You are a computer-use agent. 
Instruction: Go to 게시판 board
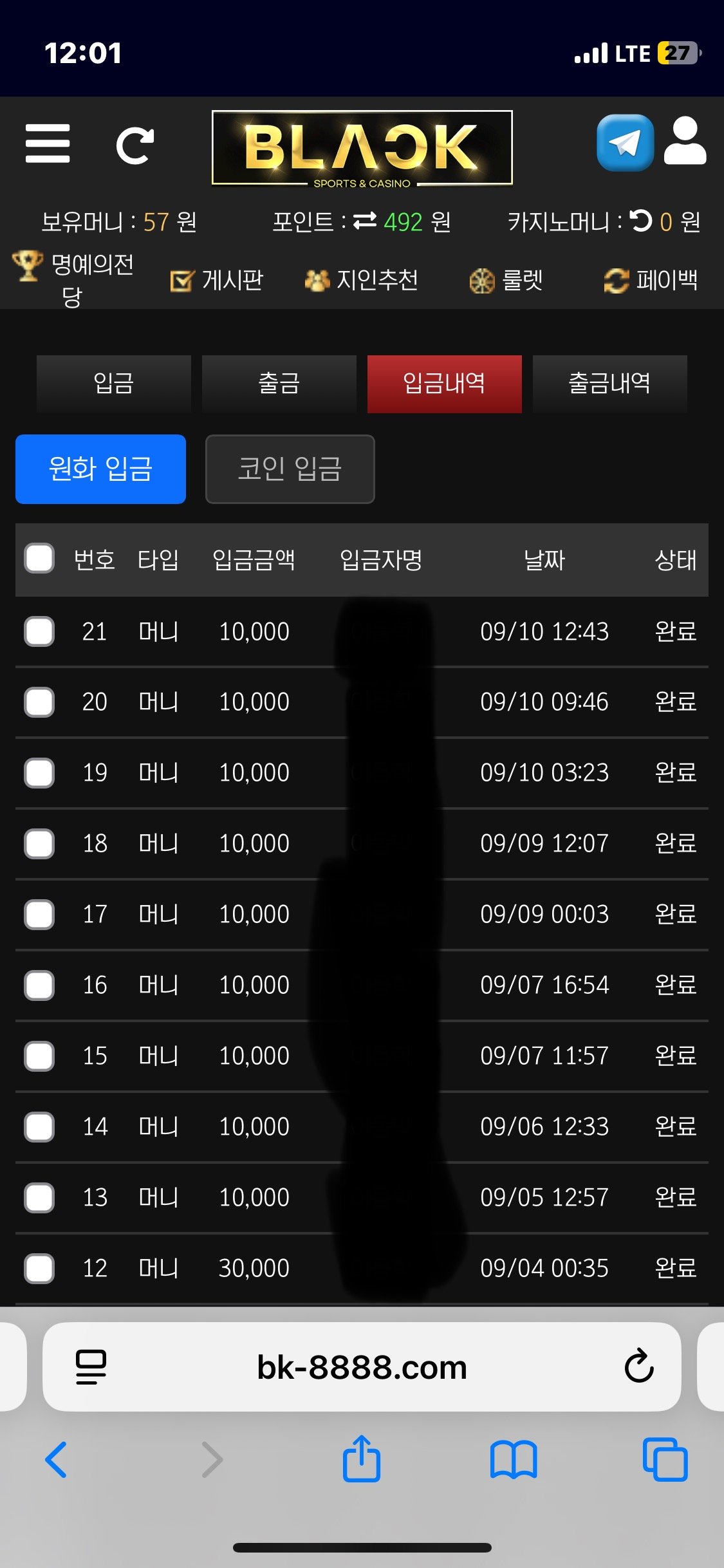point(217,281)
